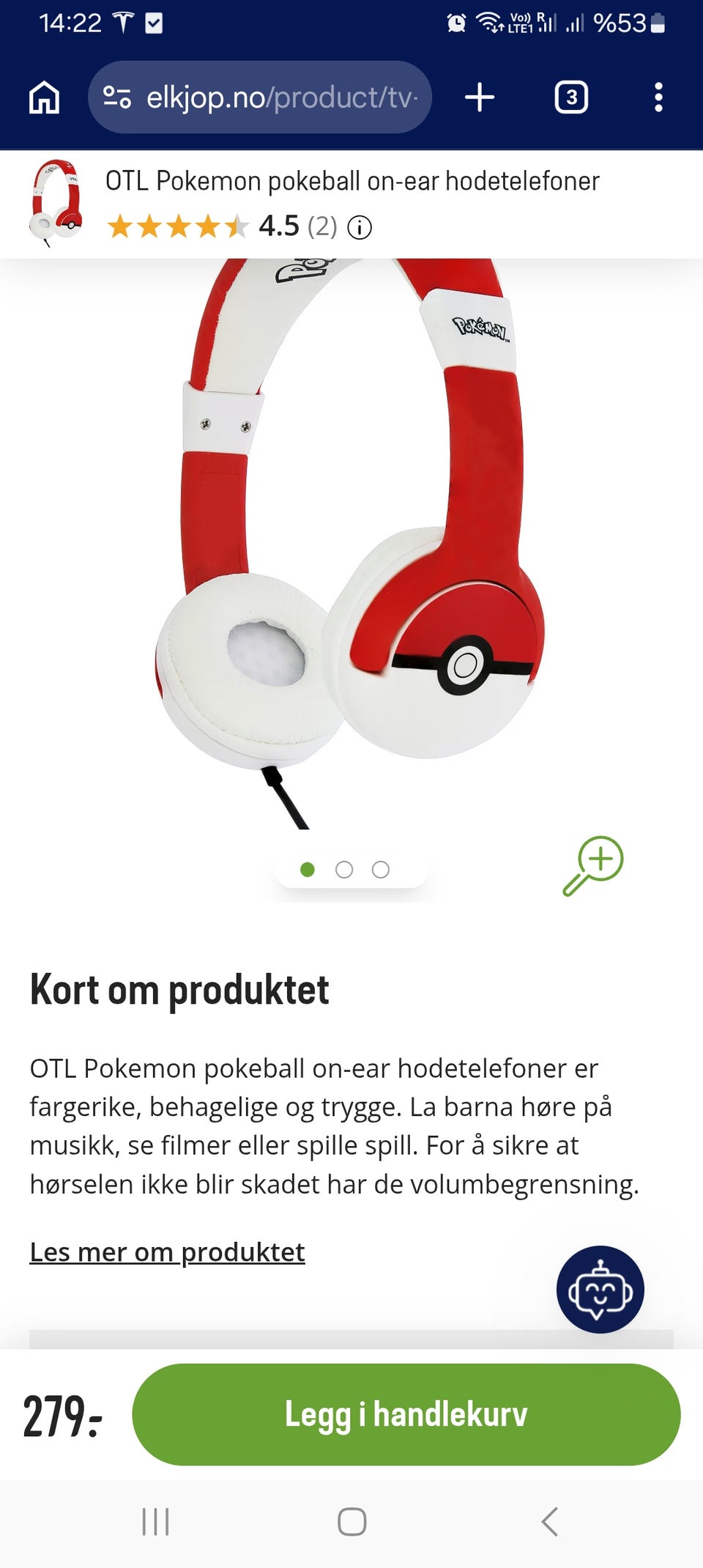Screen dimensions: 703x1568
Task: Open the chatbot assistant bubble
Action: click(x=600, y=1290)
